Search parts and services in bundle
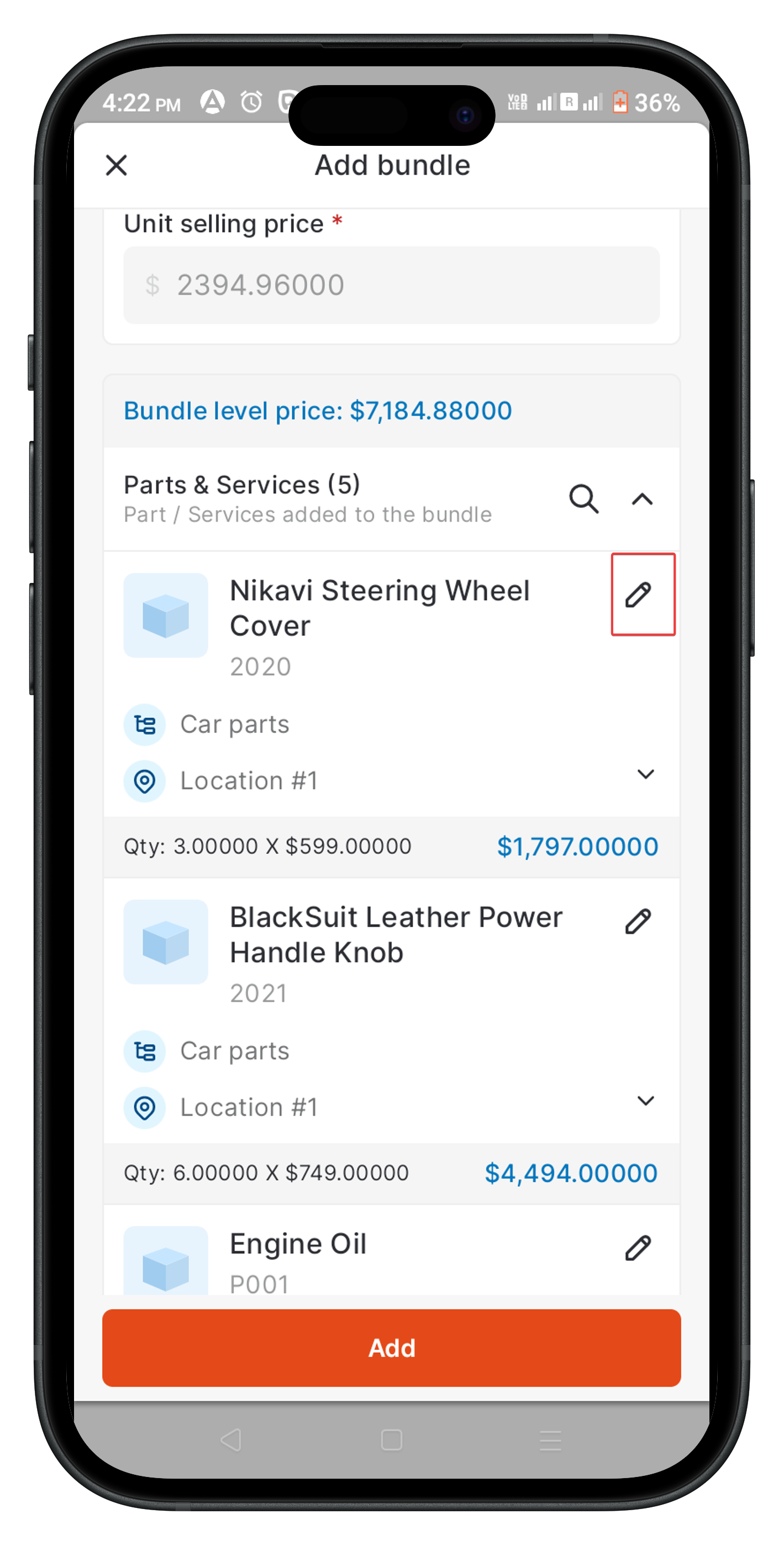The height and width of the screenshot is (1545, 784). 583,498
